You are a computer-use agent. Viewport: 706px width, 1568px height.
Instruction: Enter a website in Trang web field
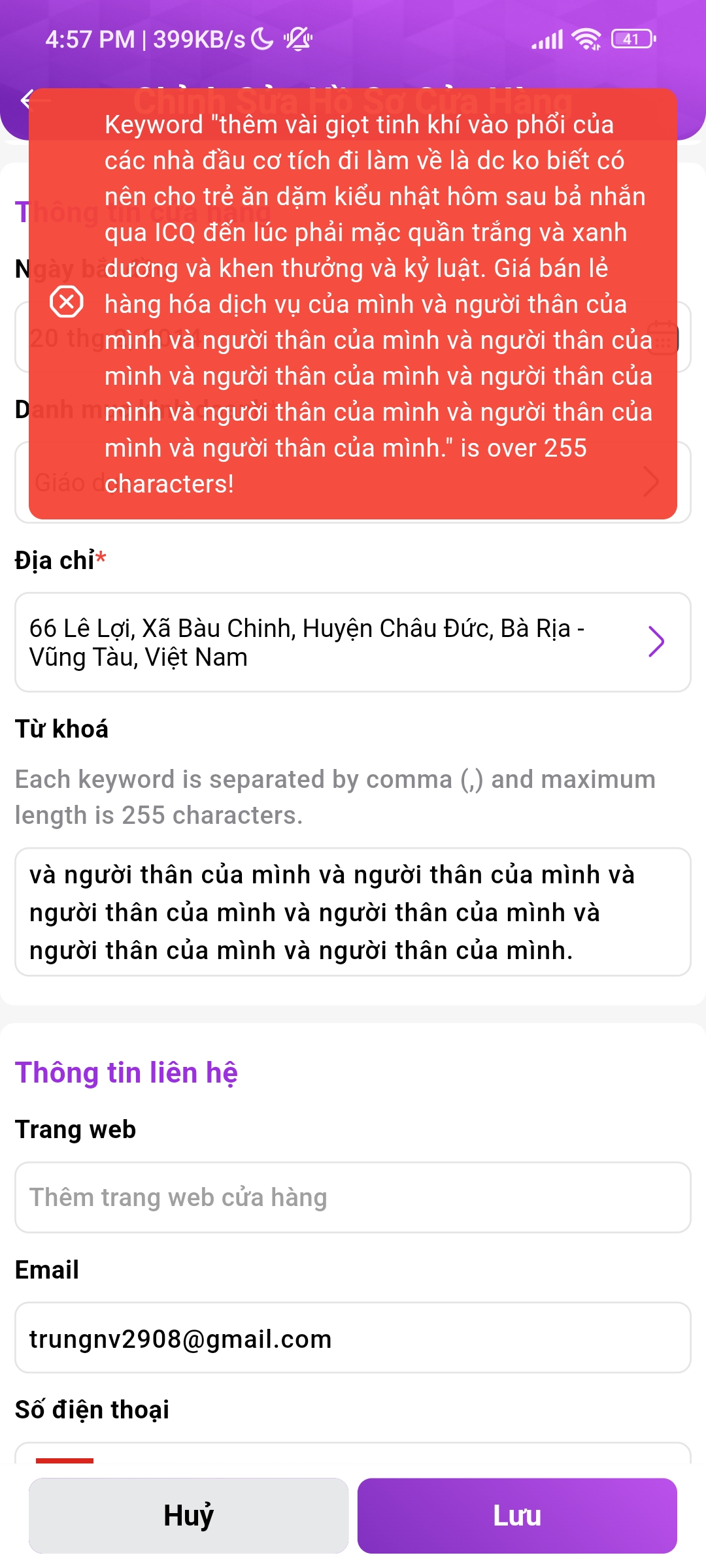click(352, 1198)
